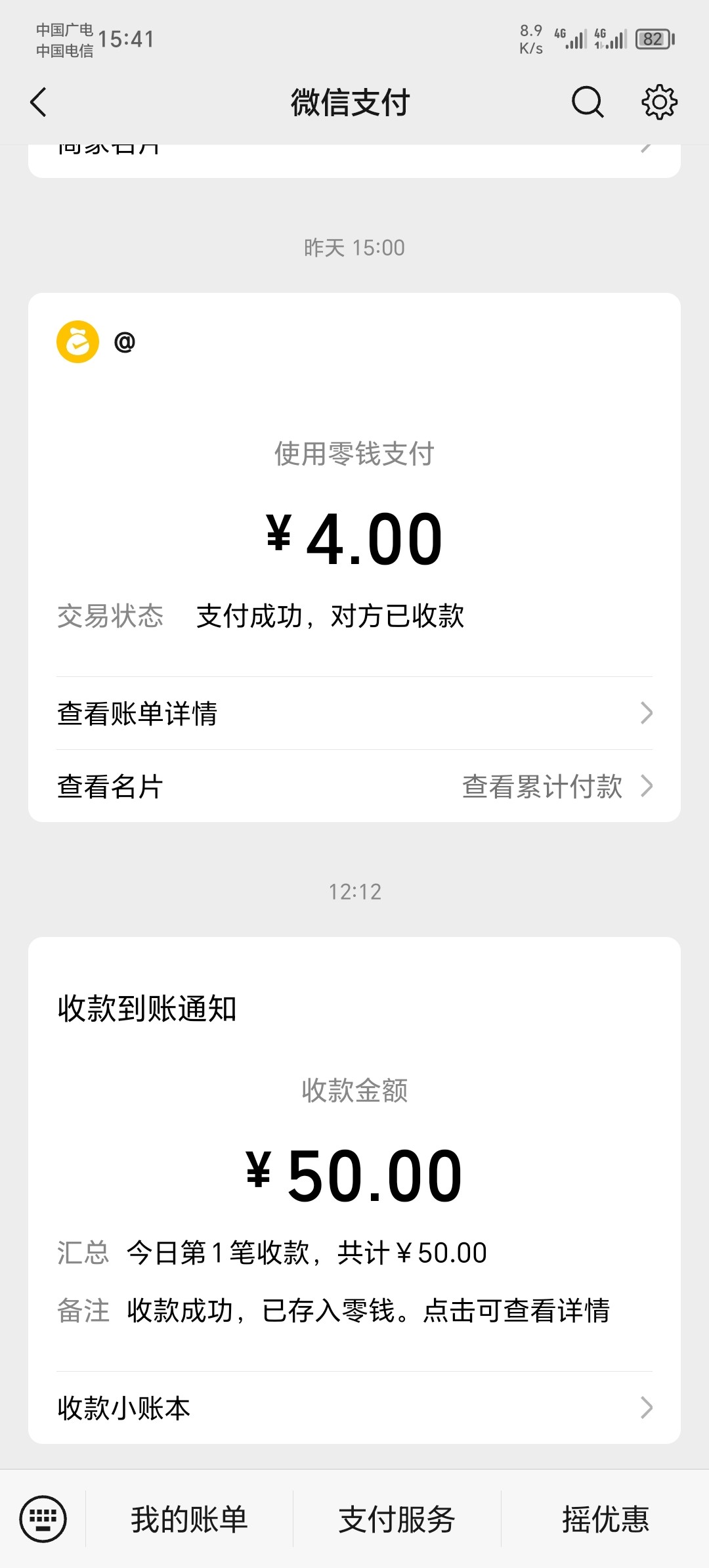
Task: Open 查看账单详情 for the ¥4.00 payment
Action: click(x=354, y=713)
